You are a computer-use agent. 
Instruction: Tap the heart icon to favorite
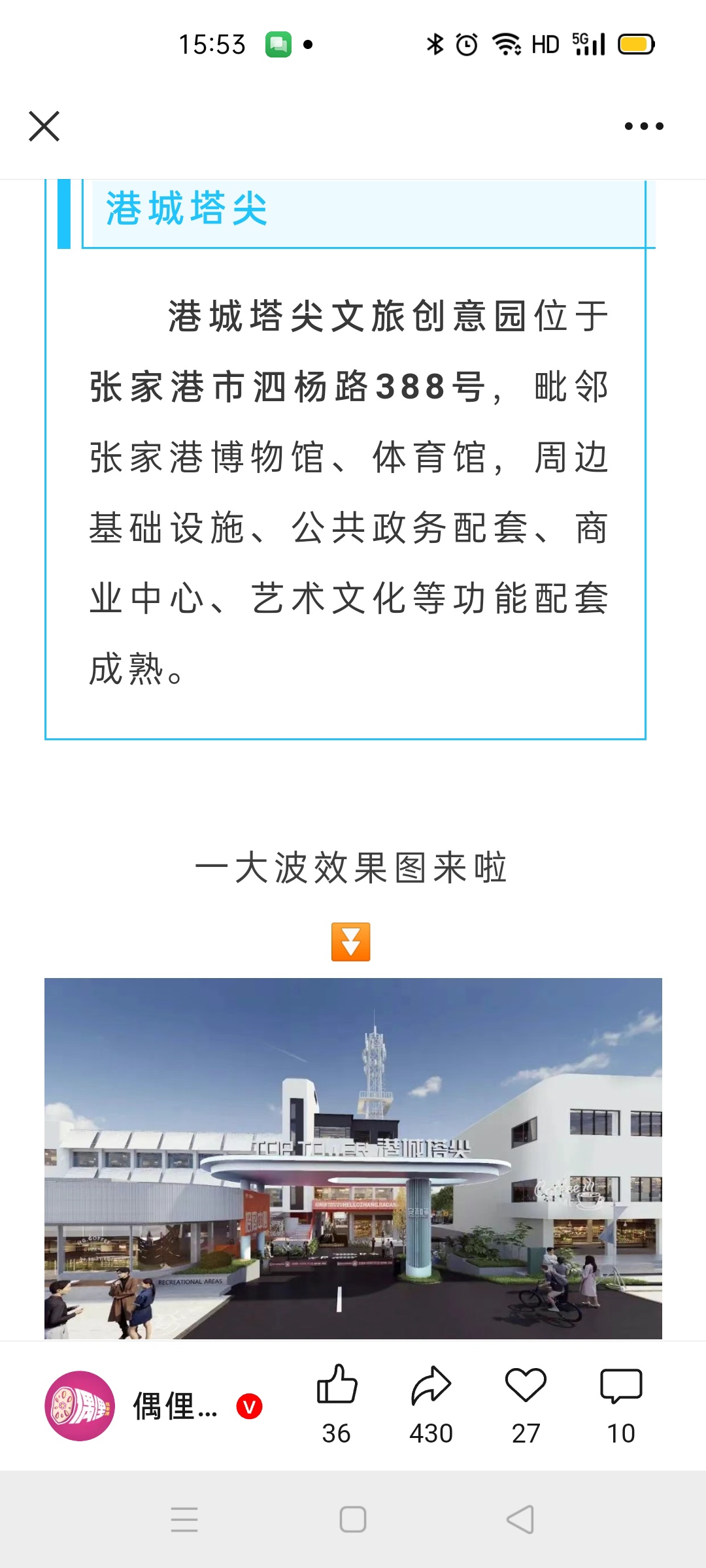coord(526,1385)
